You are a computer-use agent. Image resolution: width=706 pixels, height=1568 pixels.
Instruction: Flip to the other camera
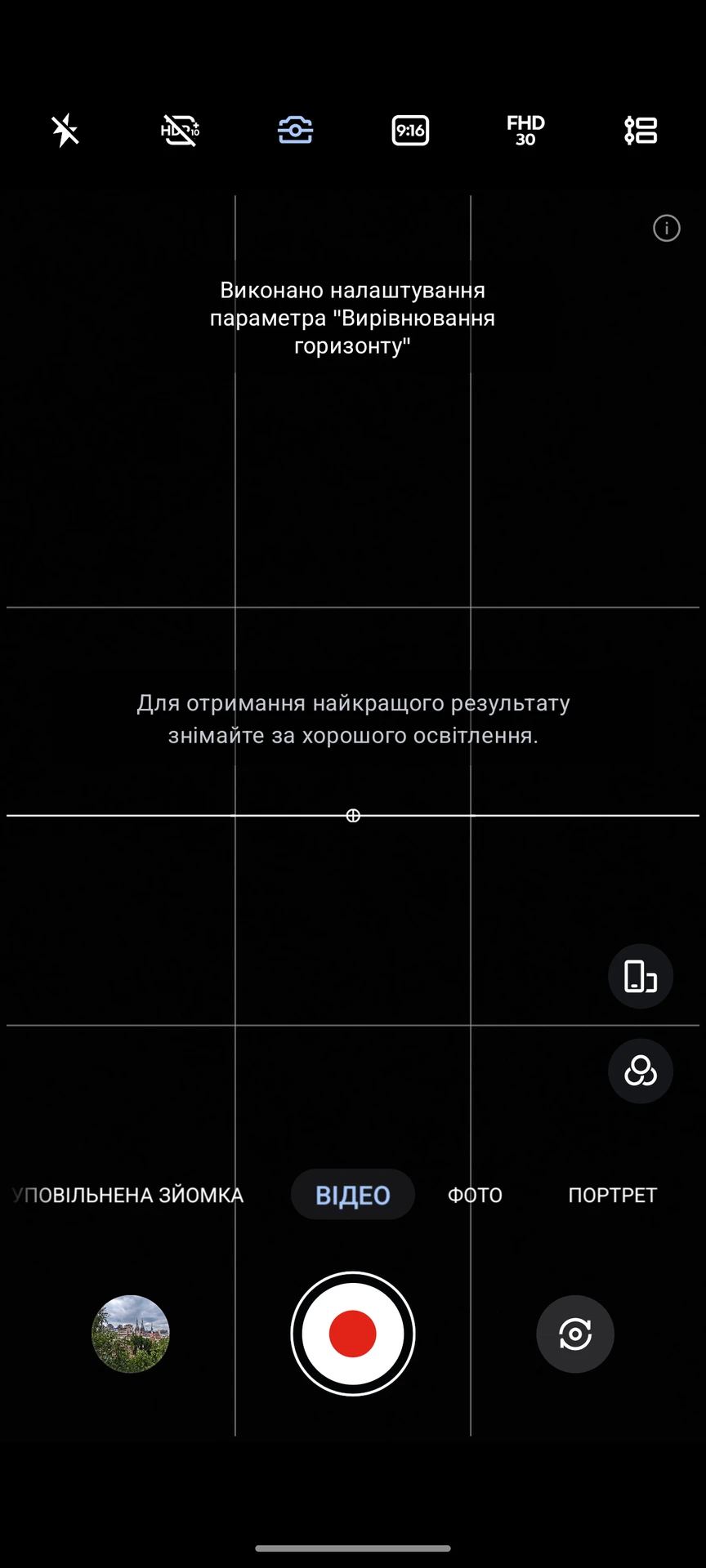coord(575,1334)
